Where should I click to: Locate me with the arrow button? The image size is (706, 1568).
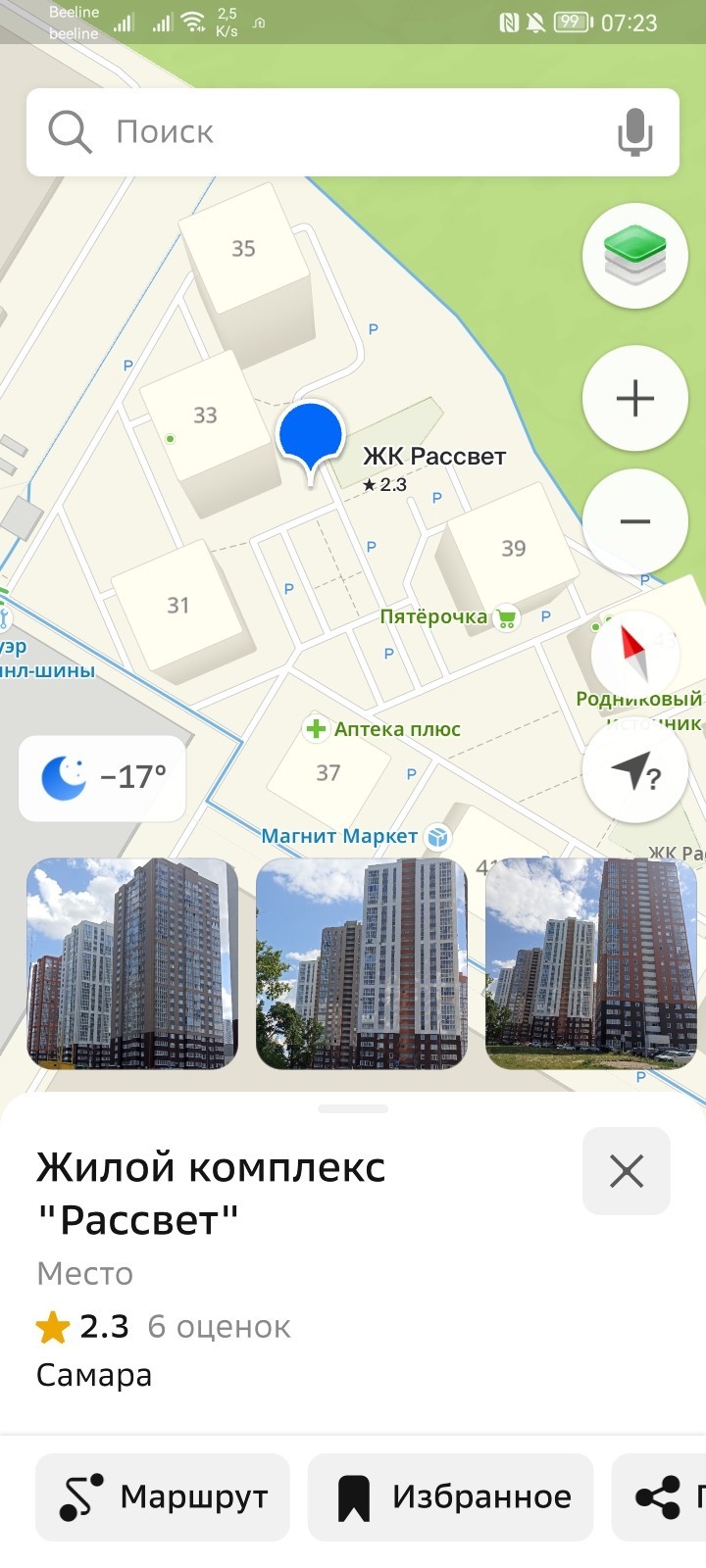(634, 771)
